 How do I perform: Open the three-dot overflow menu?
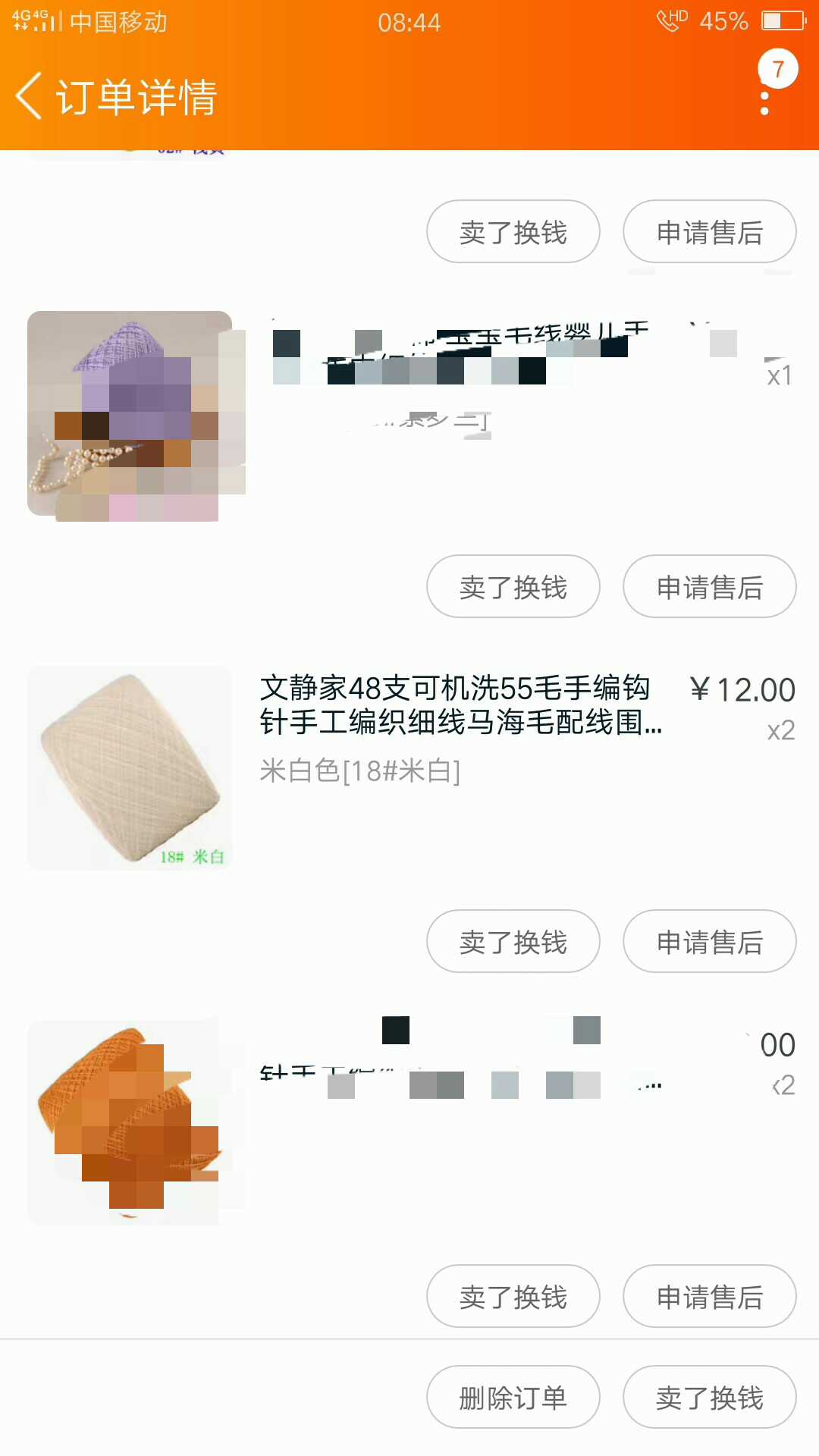pyautogui.click(x=764, y=102)
